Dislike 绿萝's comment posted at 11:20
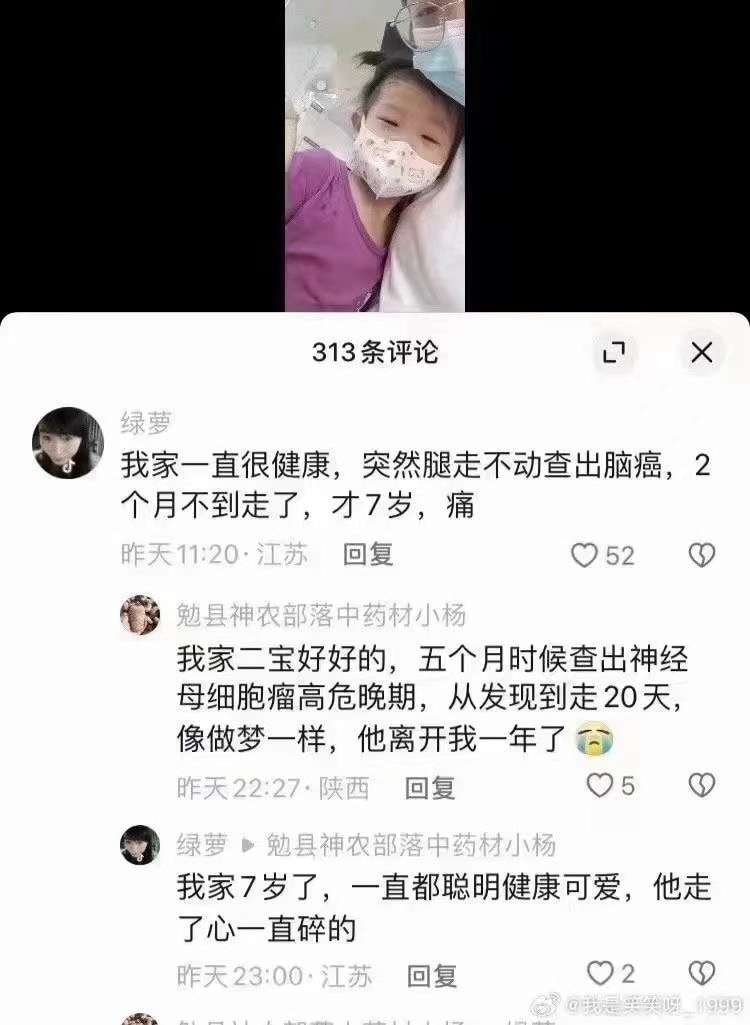 pyautogui.click(x=702, y=556)
